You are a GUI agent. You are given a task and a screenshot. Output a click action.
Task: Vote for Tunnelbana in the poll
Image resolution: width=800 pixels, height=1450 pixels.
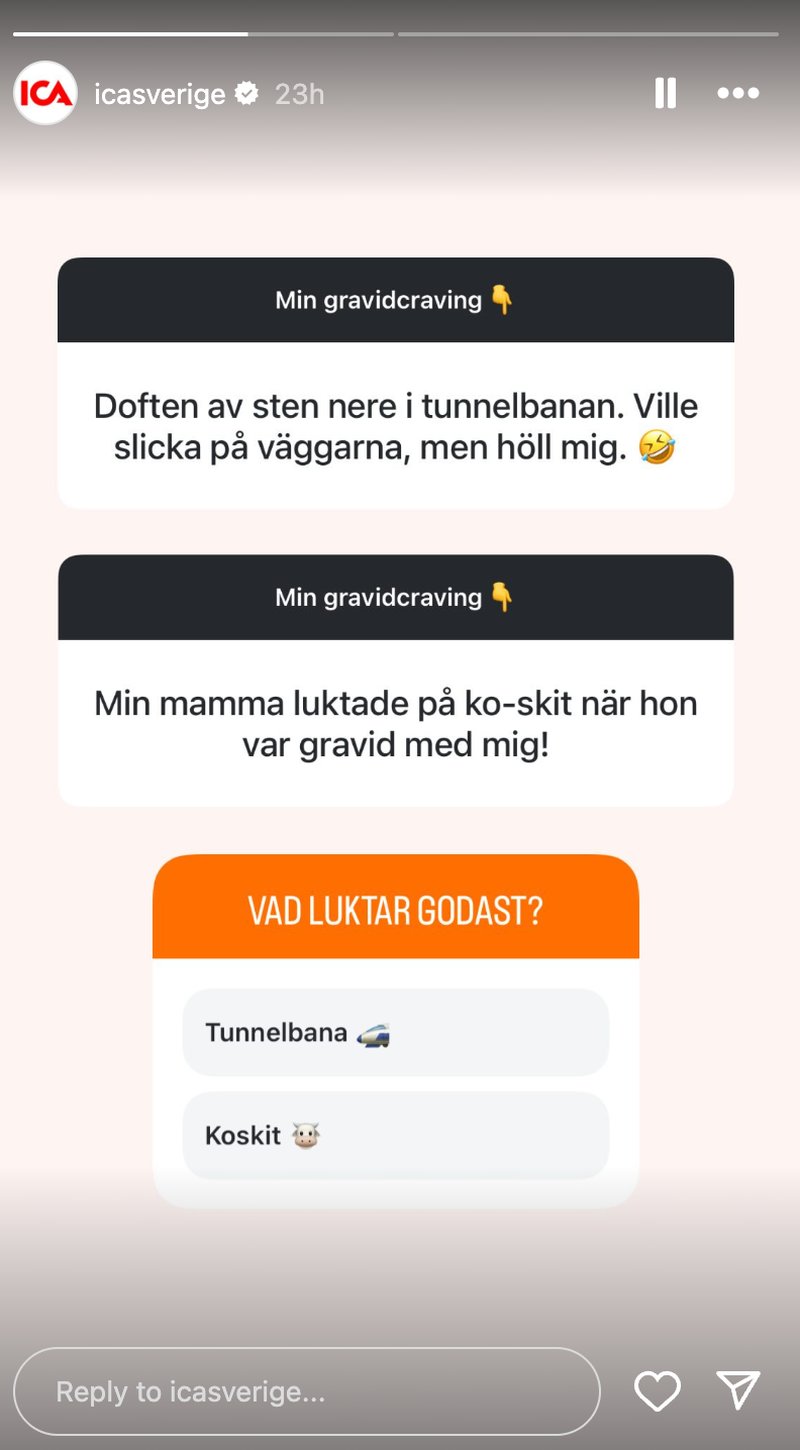tap(395, 1032)
